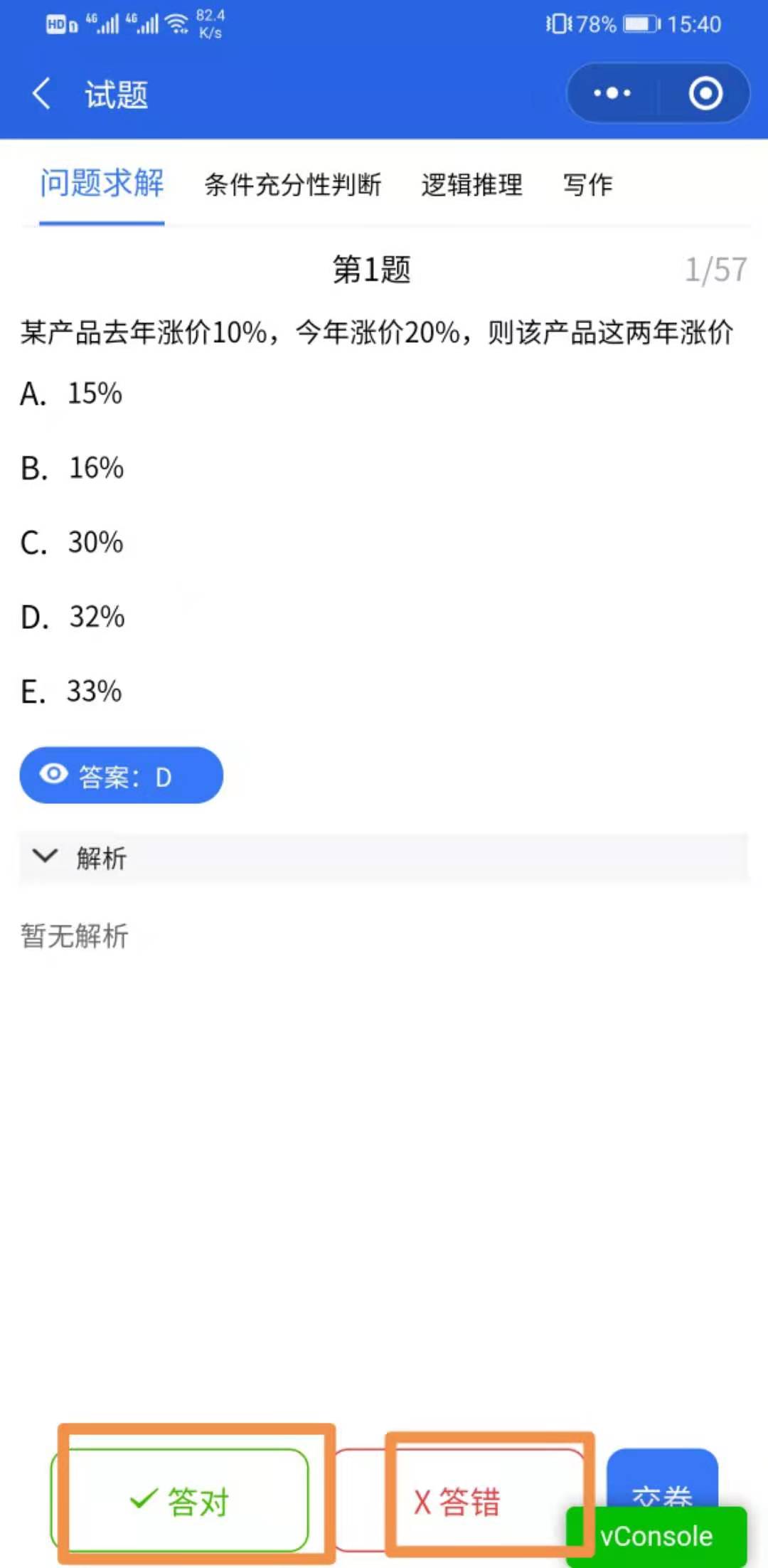Select answer D. 32%
This screenshot has height=1568, width=768.
pos(73,617)
